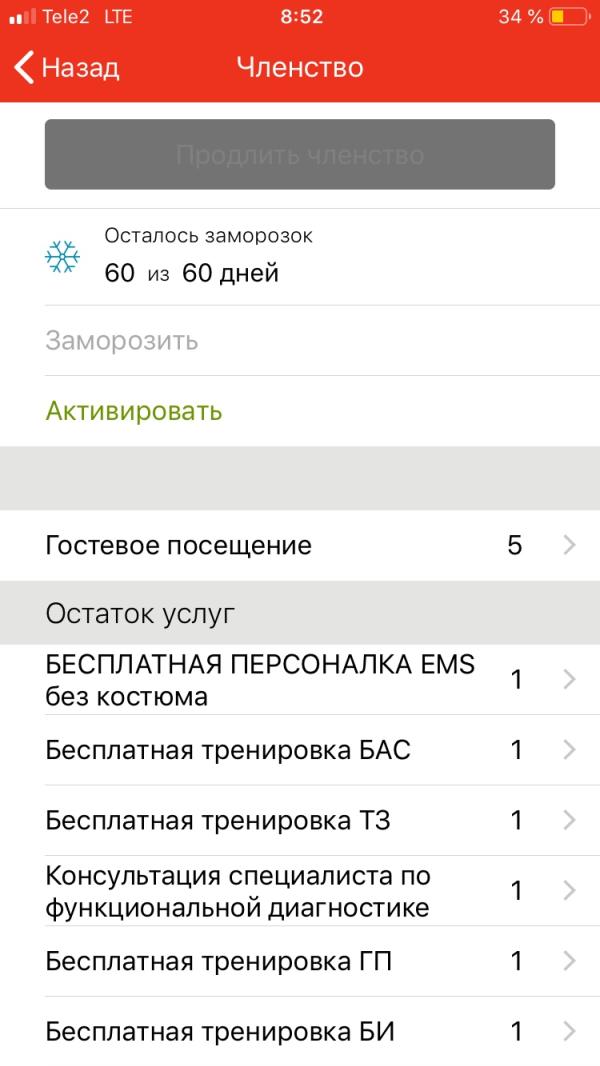Open Гостевое посещение row
This screenshot has height=1066, width=600.
click(300, 545)
